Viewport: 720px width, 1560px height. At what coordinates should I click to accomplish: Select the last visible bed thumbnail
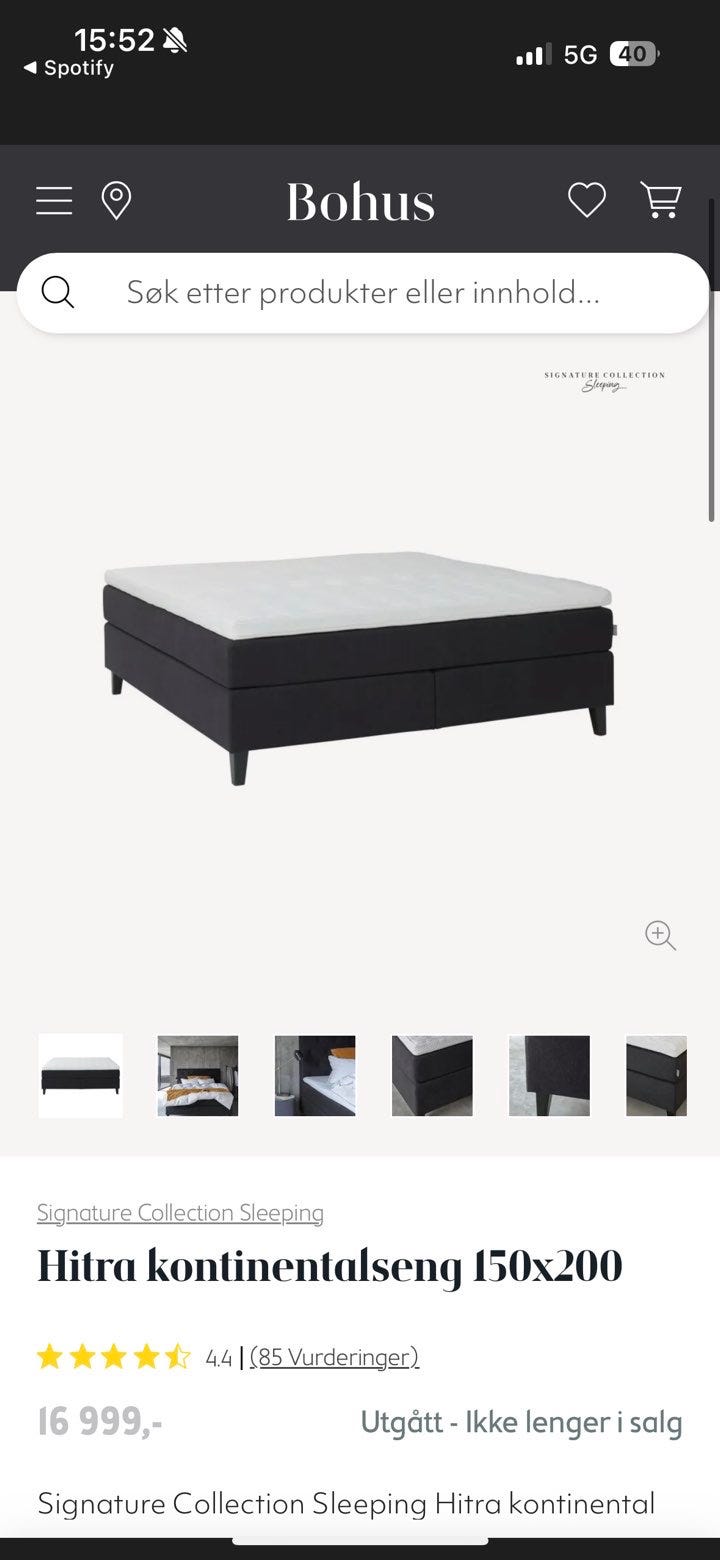coord(657,1075)
